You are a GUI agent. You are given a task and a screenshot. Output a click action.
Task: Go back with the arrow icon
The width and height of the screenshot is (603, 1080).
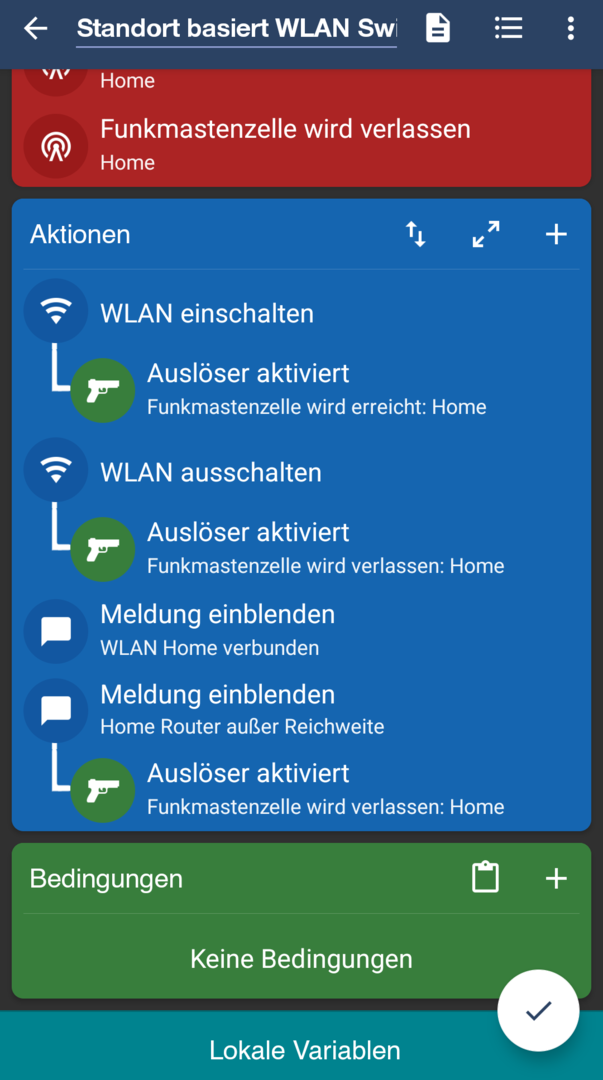coord(36,28)
